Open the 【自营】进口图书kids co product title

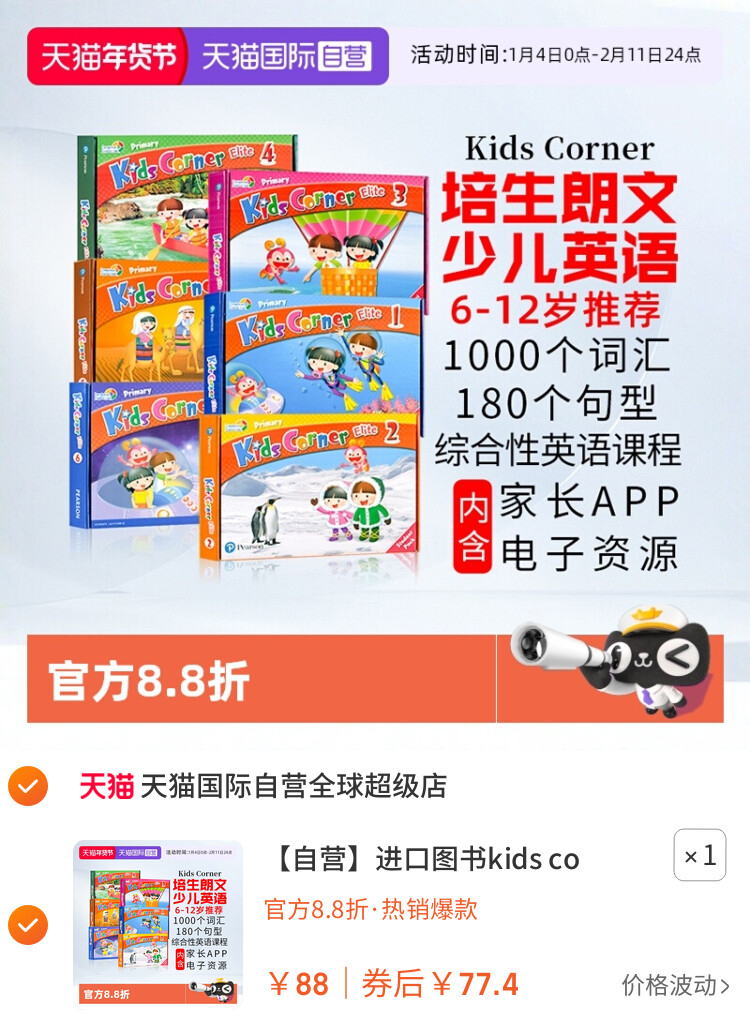click(427, 859)
